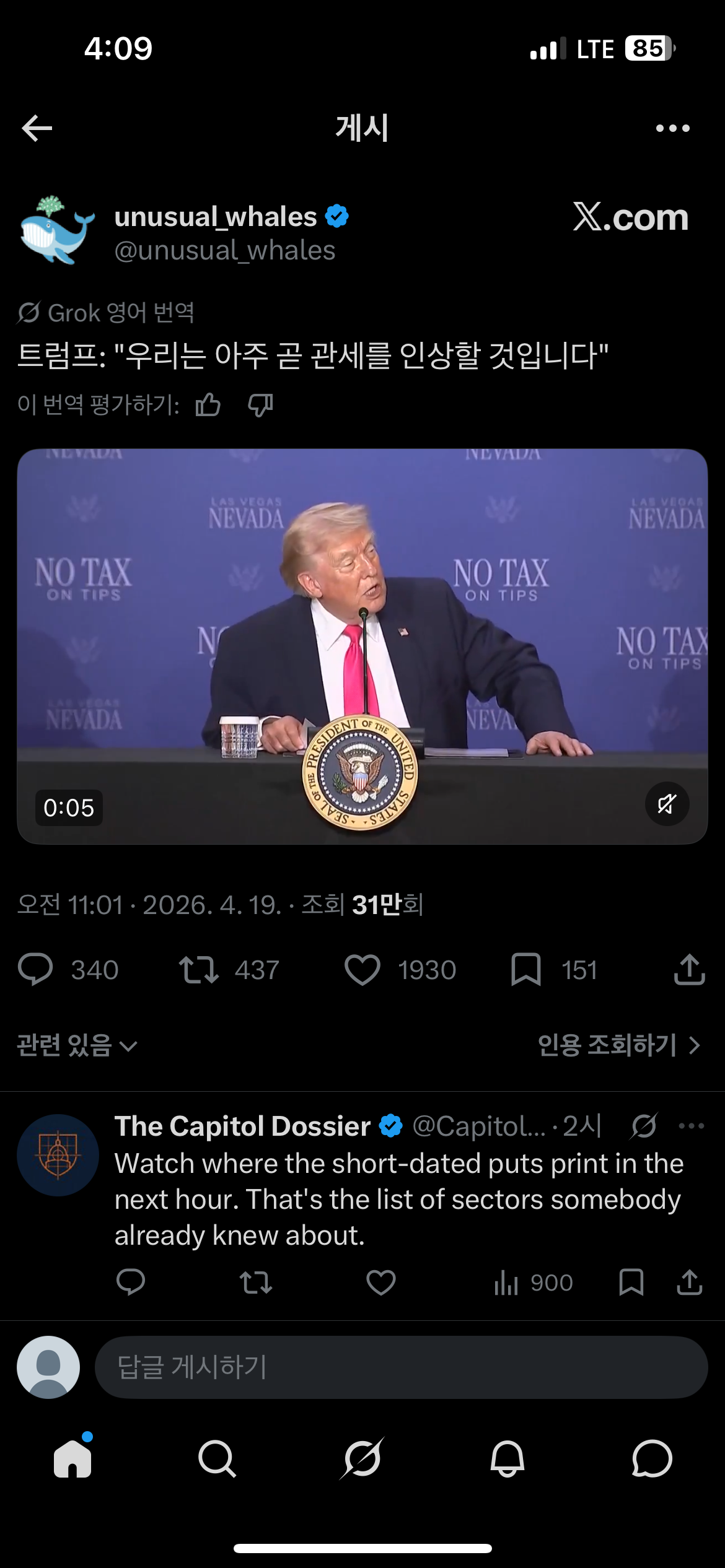Like The Capitol Dossier's reply

(380, 1282)
